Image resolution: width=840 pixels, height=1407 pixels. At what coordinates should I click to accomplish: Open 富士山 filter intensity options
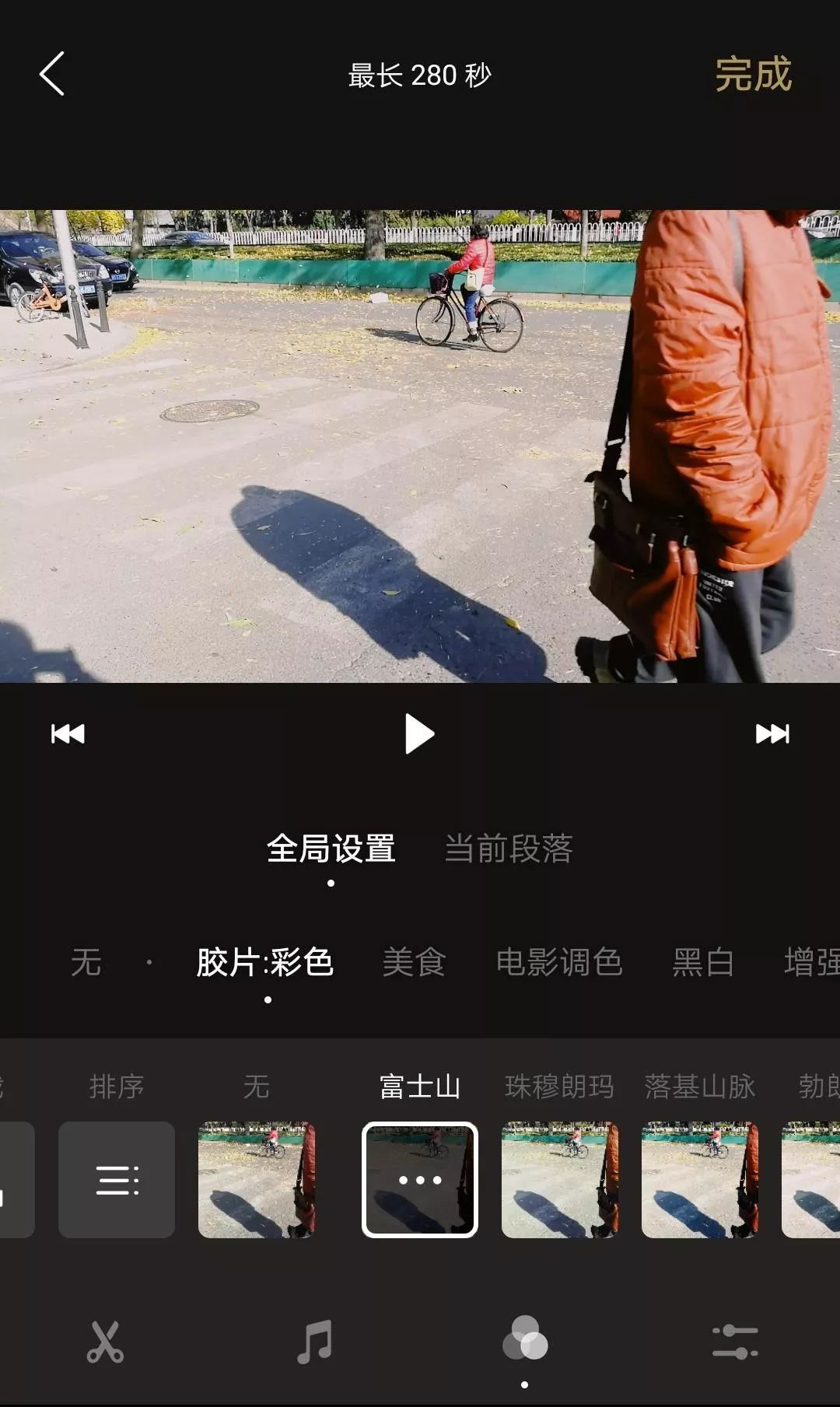click(x=418, y=1179)
